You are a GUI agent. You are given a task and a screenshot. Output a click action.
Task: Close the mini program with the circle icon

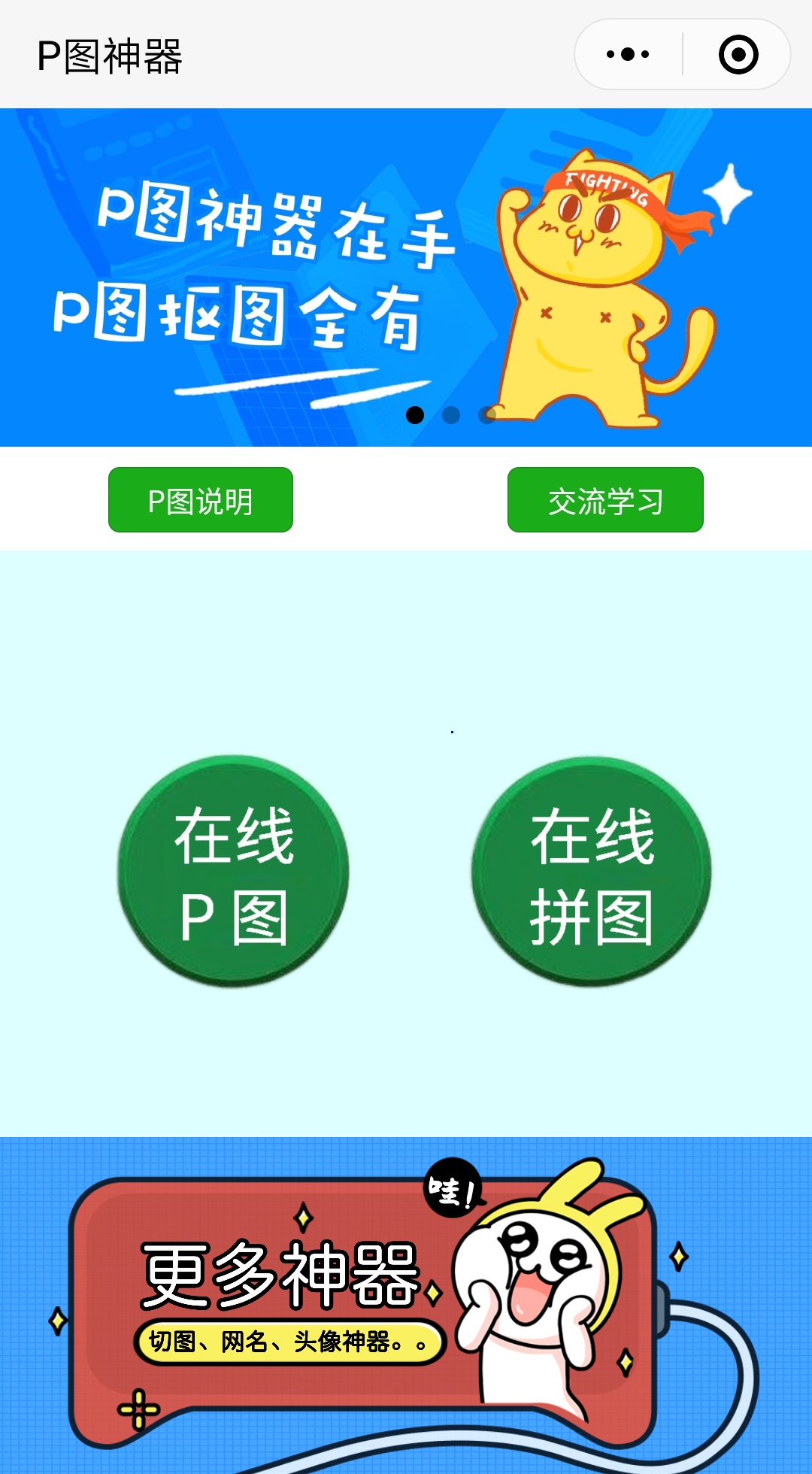pos(738,54)
